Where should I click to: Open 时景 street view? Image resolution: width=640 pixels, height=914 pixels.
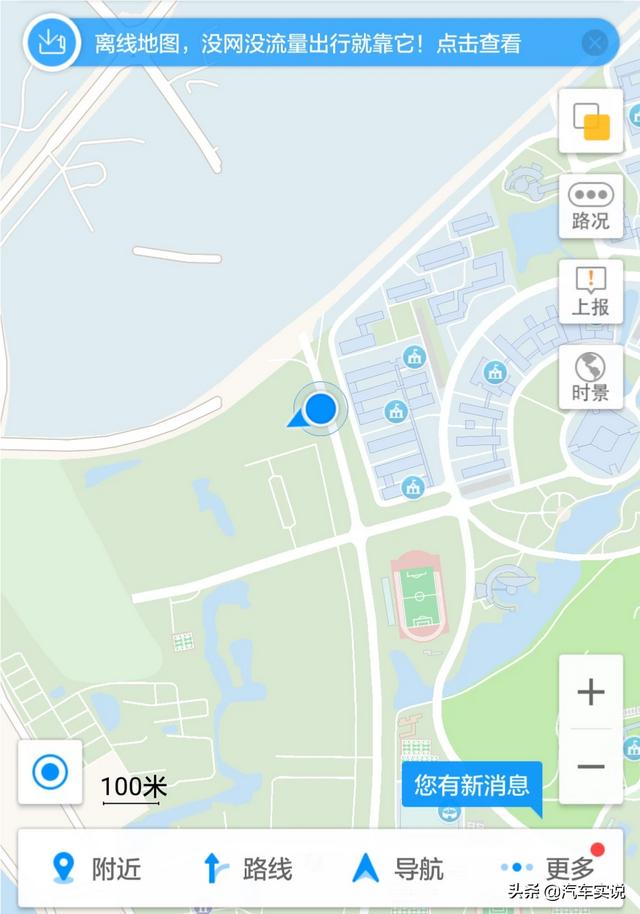click(591, 377)
